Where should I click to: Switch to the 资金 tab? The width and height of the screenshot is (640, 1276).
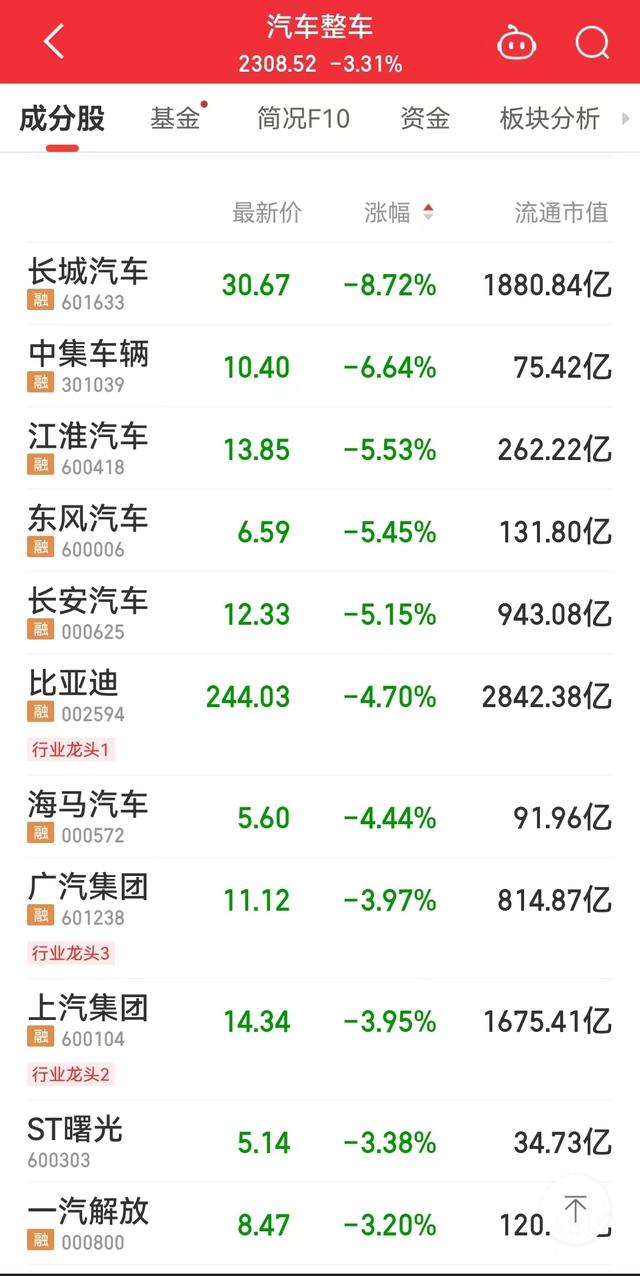pos(424,118)
